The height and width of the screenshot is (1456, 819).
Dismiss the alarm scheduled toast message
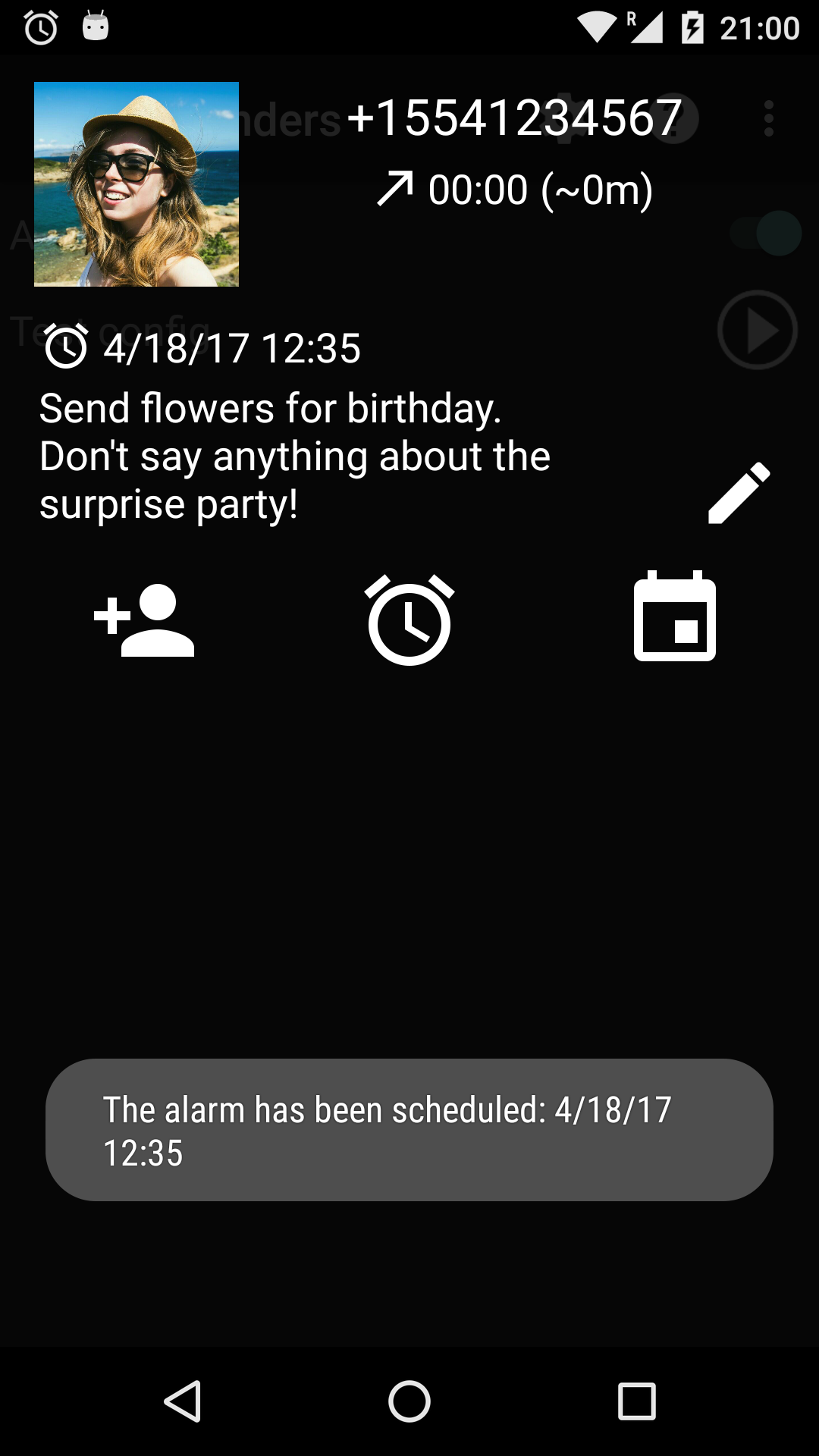point(409,1131)
